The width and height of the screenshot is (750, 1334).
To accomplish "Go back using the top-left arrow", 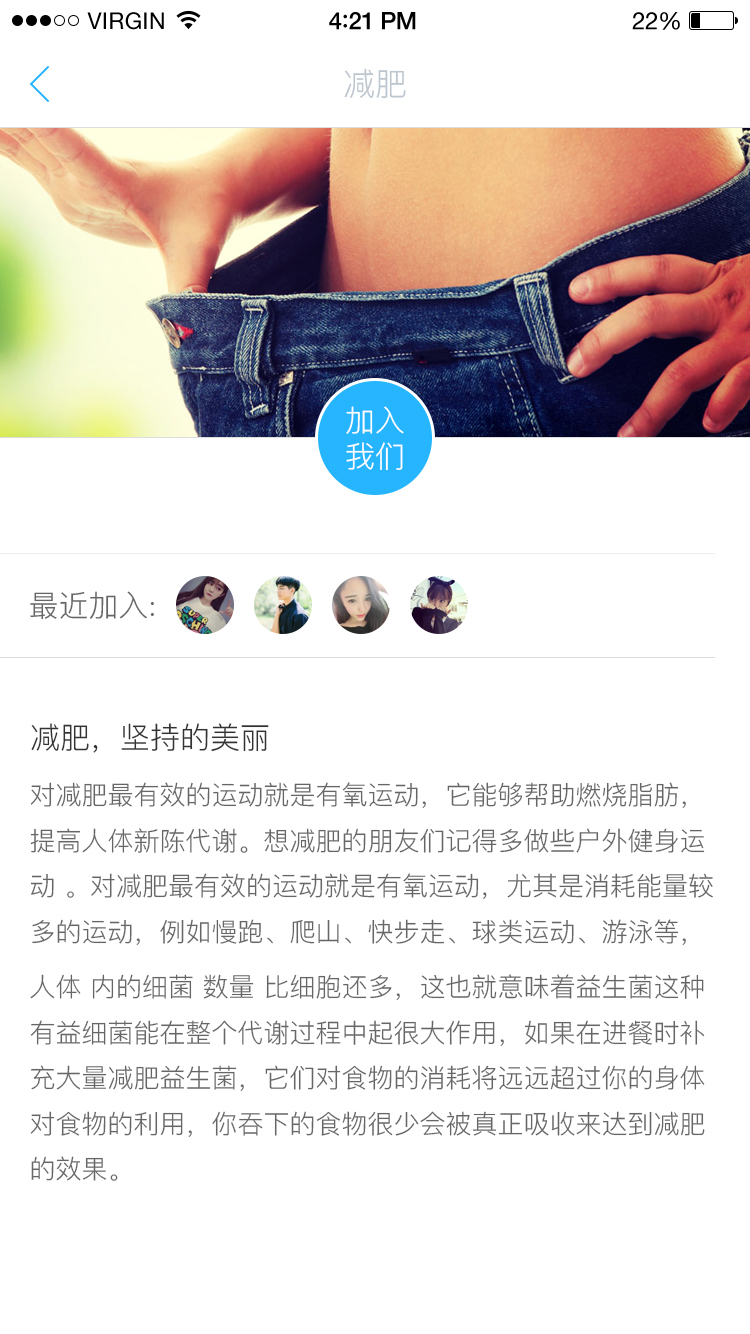I will pos(39,85).
